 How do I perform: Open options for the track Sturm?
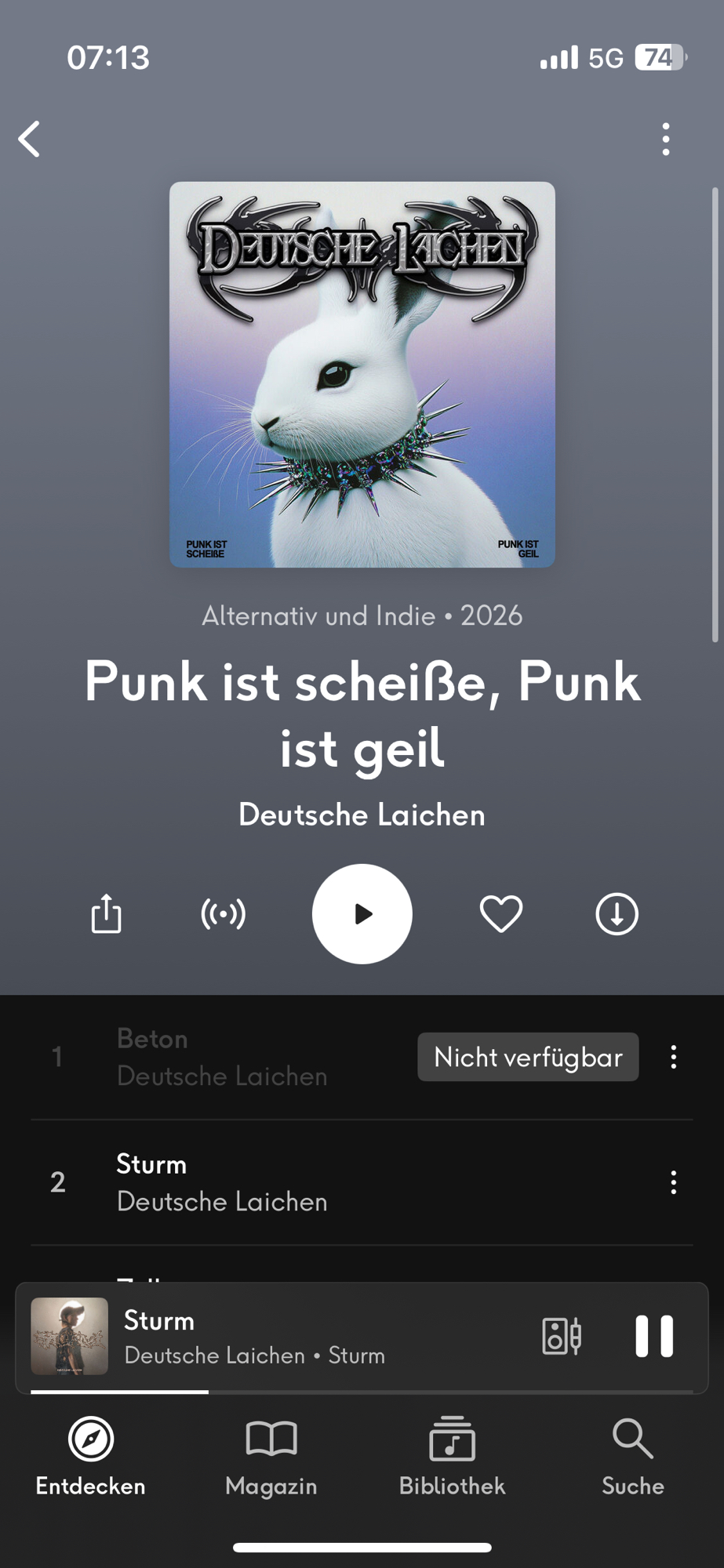point(673,1182)
